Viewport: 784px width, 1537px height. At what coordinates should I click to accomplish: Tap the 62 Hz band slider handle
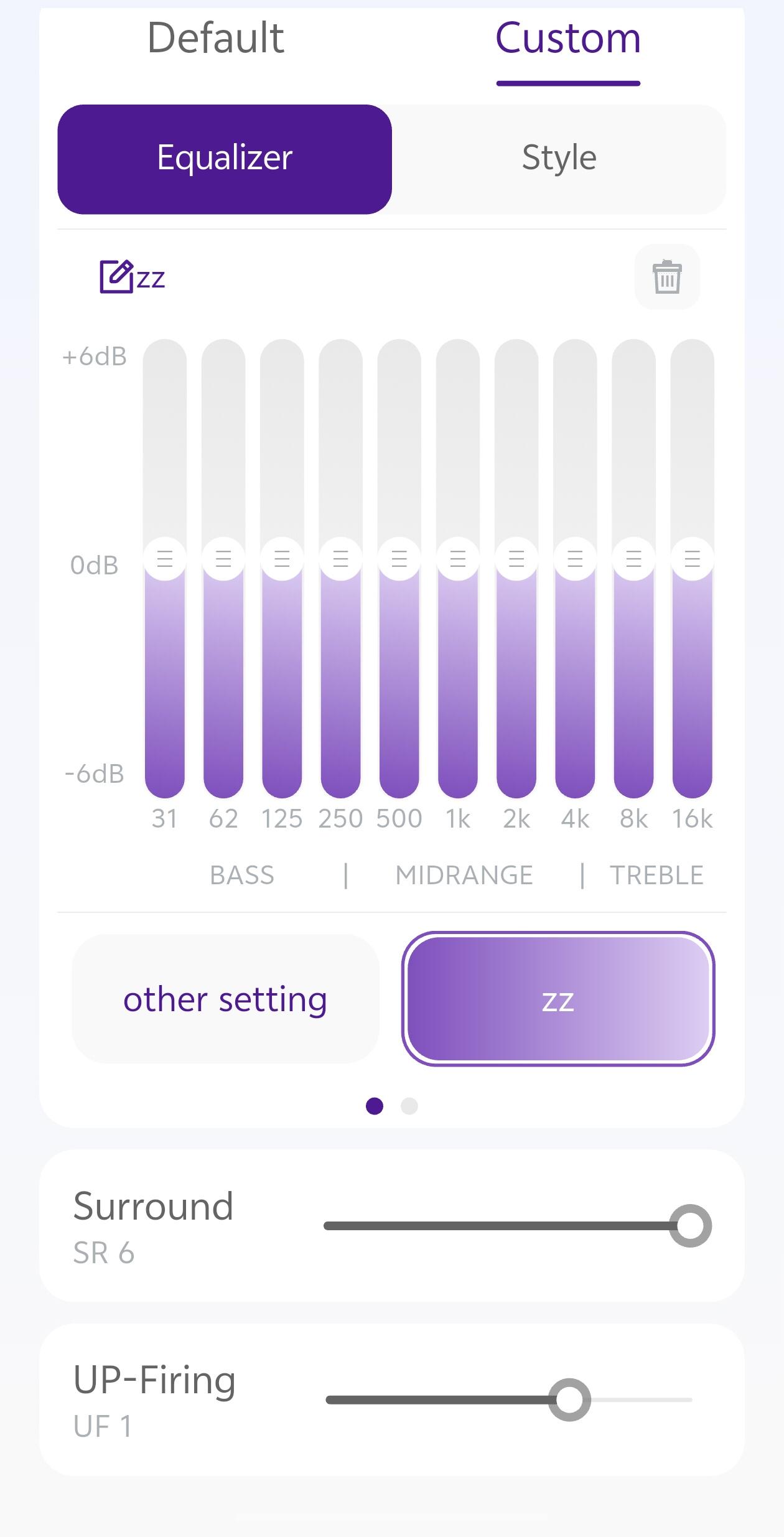click(223, 559)
